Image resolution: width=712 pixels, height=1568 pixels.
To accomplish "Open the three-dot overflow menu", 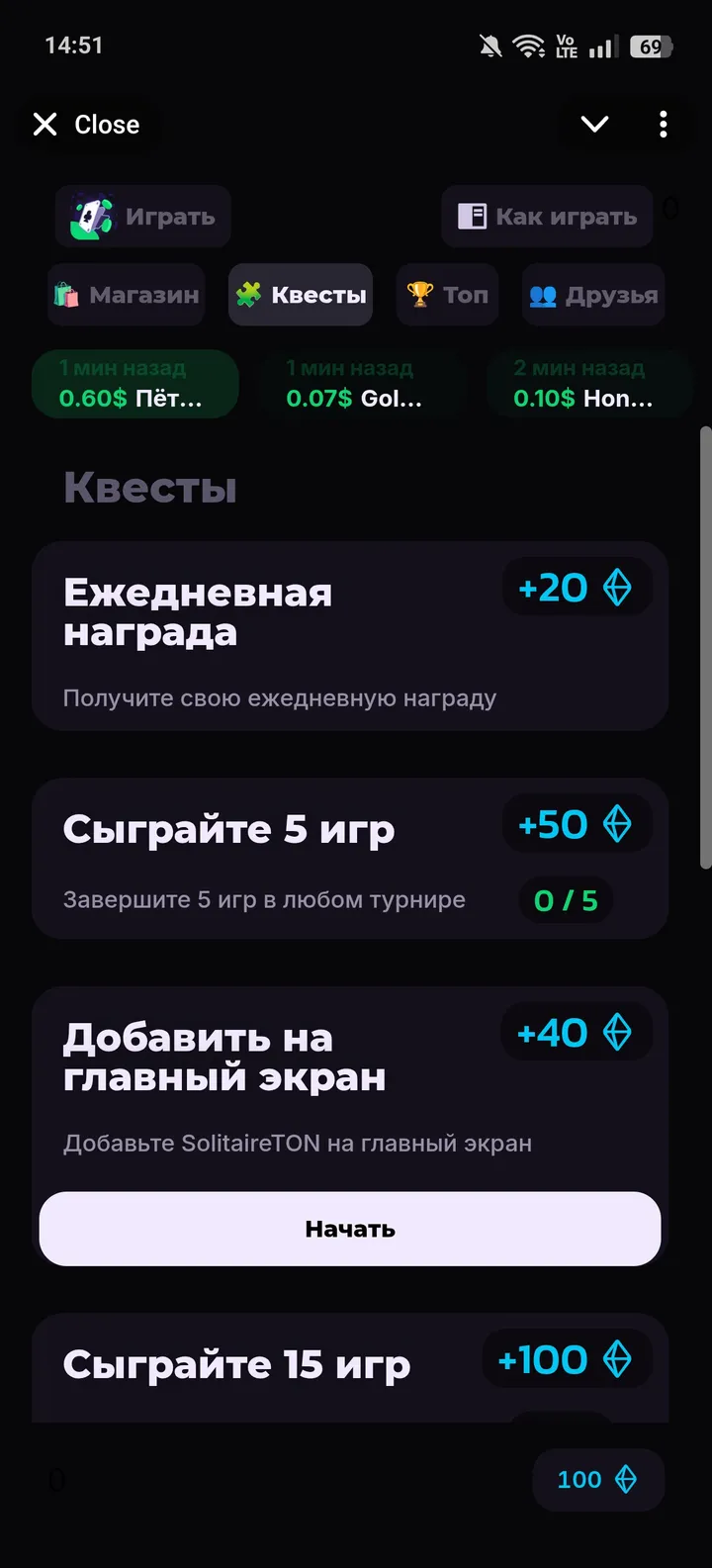I will tap(663, 124).
